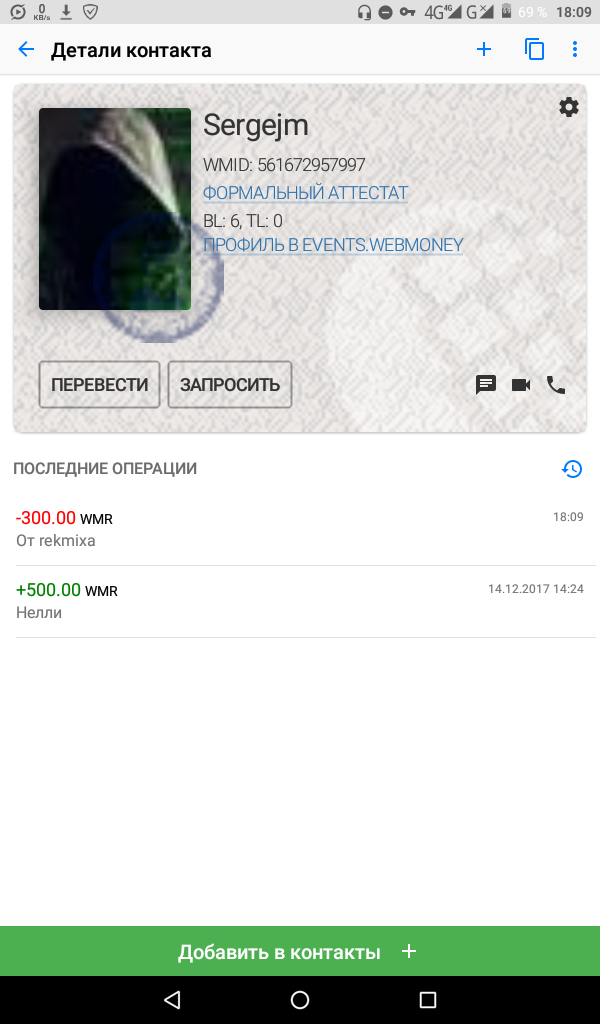Open contact card settings gear
The height and width of the screenshot is (1024, 600).
[x=569, y=107]
